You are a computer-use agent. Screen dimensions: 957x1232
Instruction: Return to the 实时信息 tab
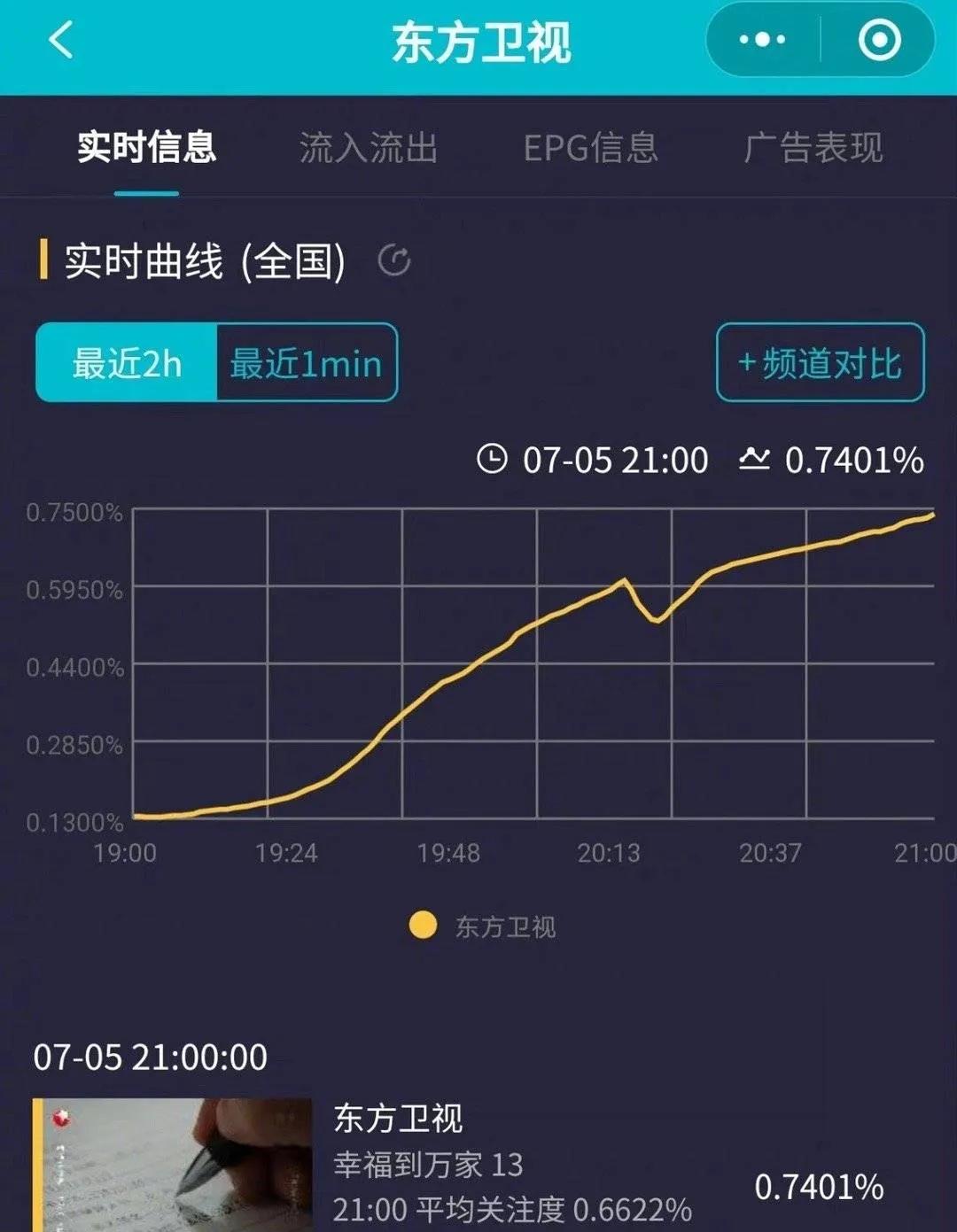[x=147, y=150]
